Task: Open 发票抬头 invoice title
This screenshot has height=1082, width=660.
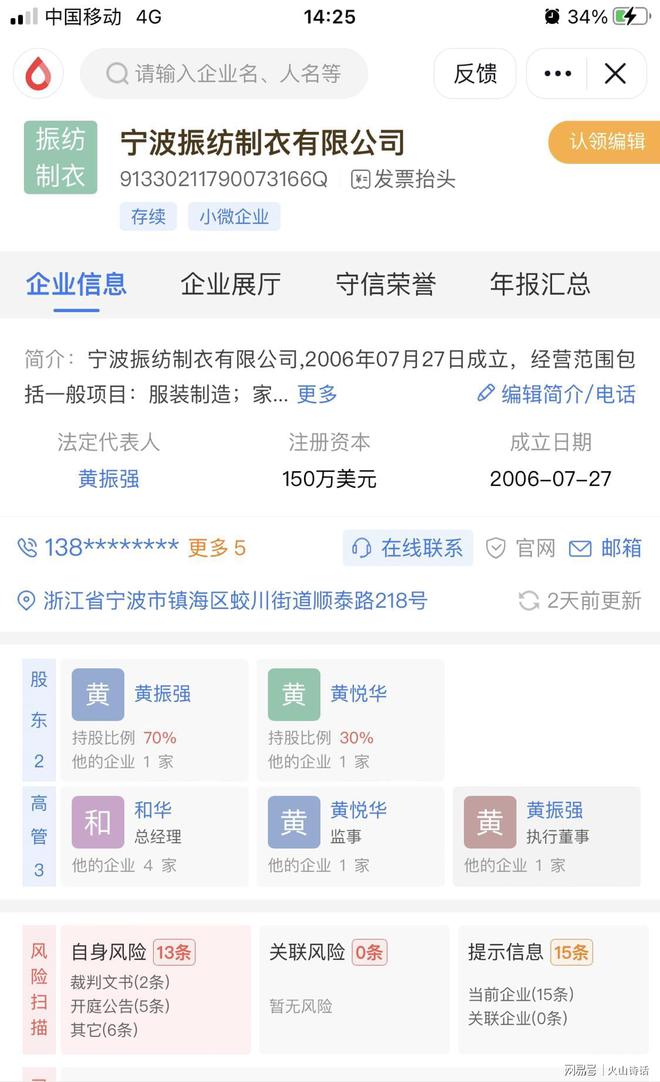Action: pos(404,179)
